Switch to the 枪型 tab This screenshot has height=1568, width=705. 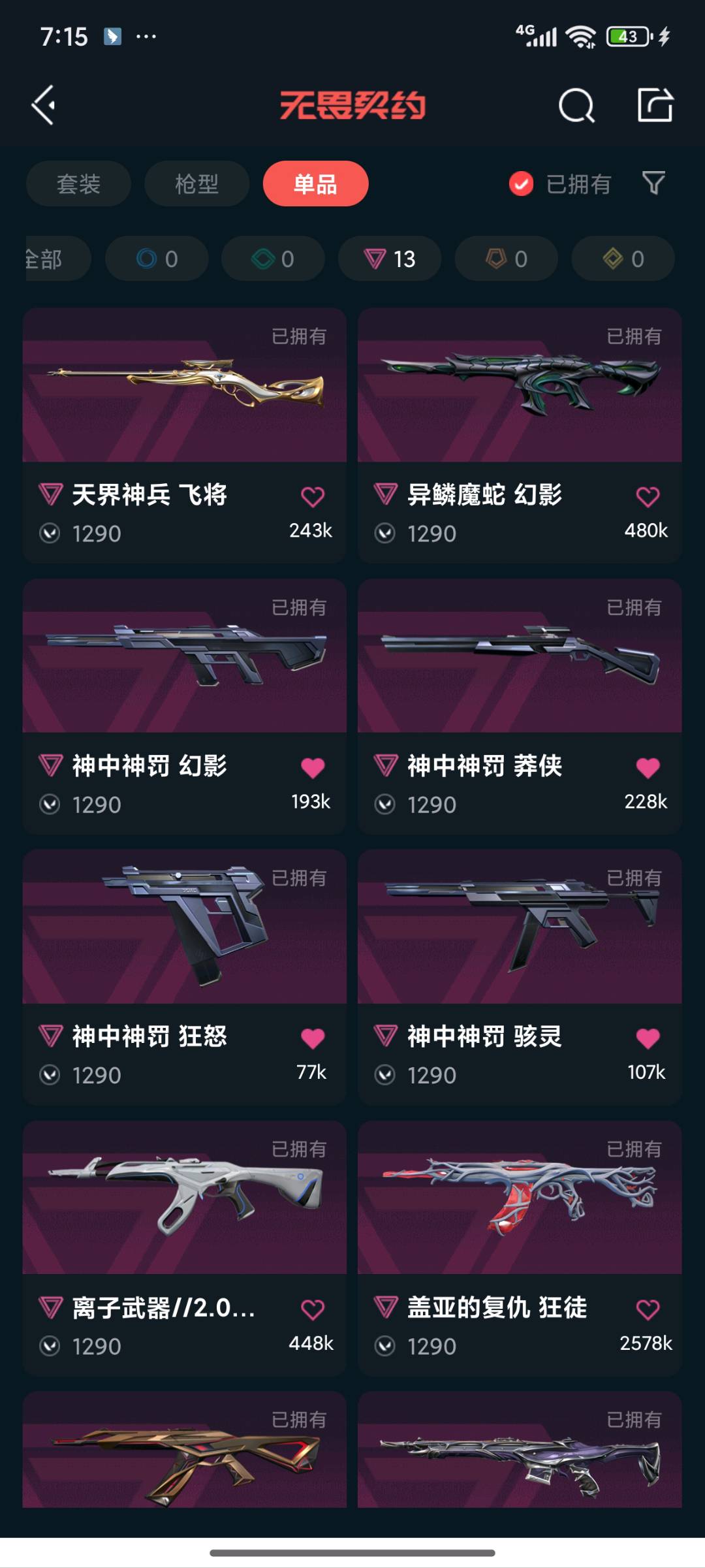click(196, 184)
